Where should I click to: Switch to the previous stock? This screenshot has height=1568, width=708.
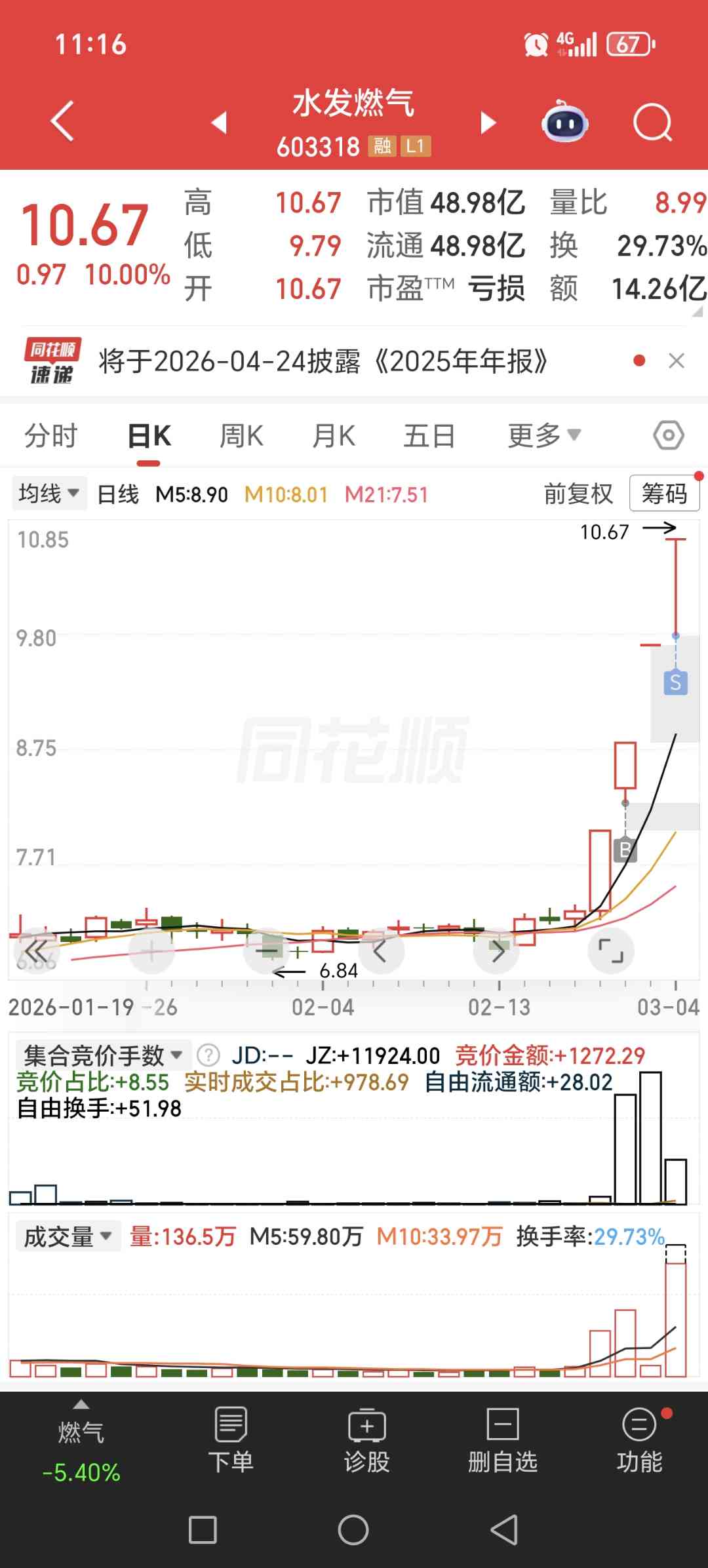(220, 123)
